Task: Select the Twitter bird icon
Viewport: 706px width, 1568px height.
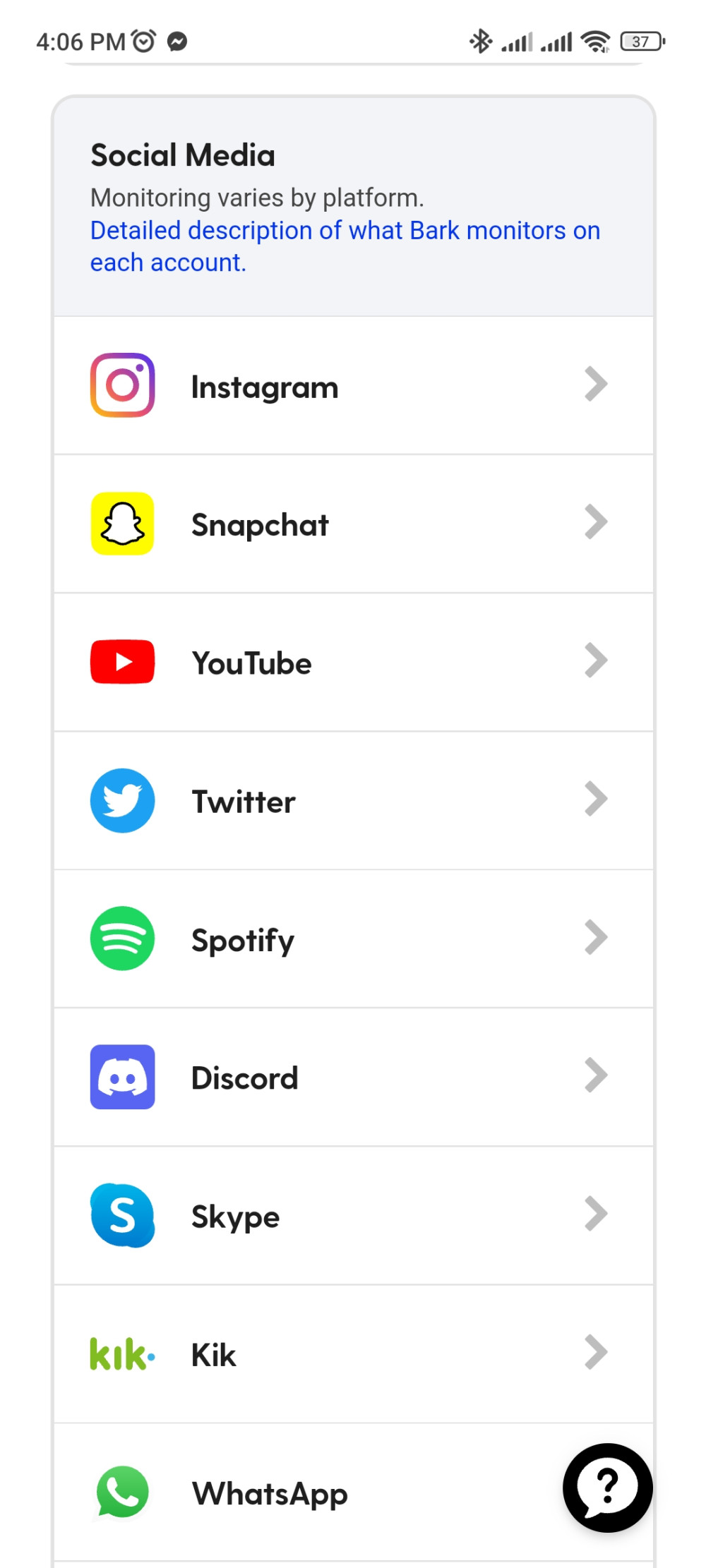Action: click(121, 800)
